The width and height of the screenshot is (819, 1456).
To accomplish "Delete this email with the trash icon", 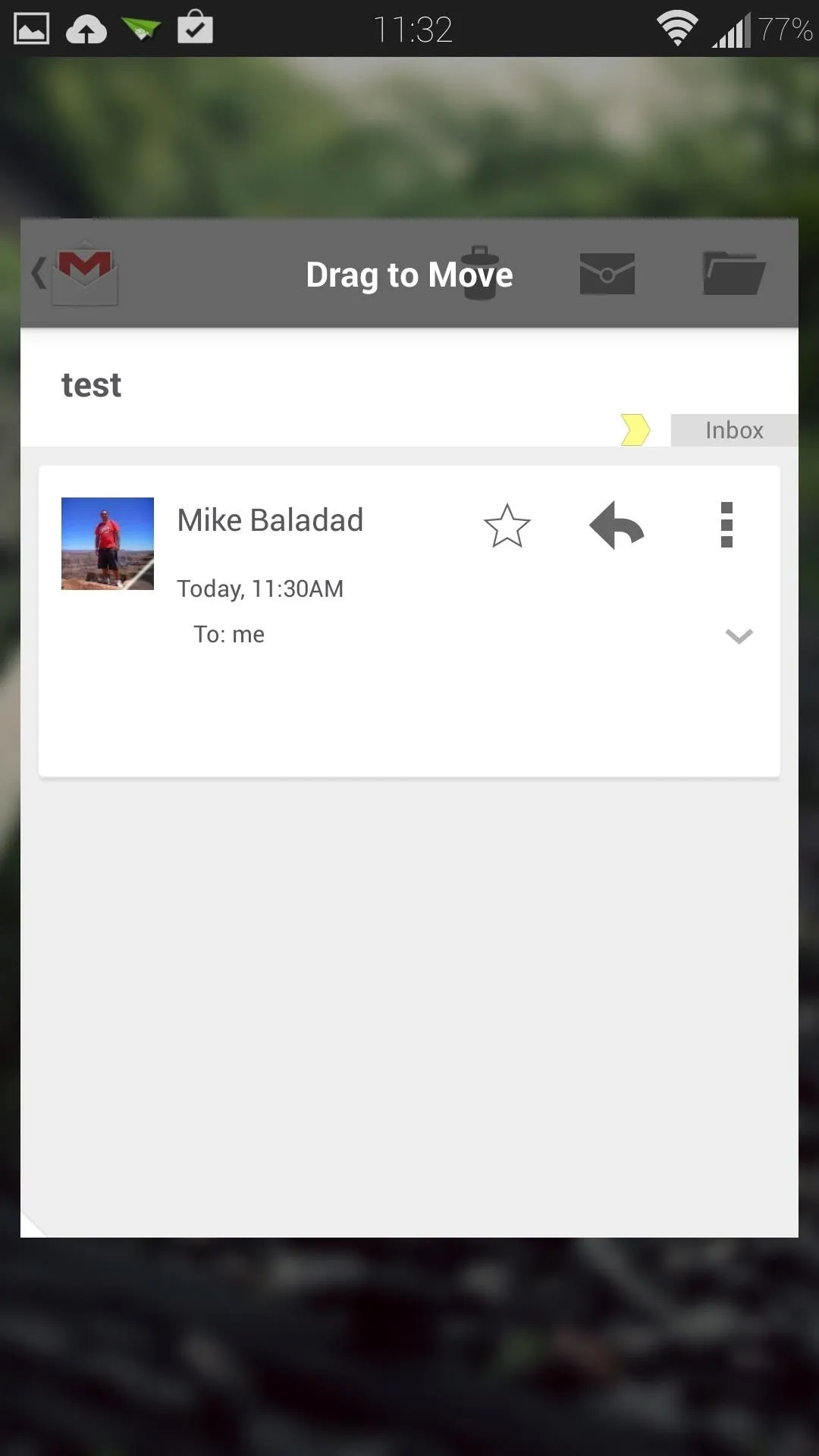I will coord(480,273).
